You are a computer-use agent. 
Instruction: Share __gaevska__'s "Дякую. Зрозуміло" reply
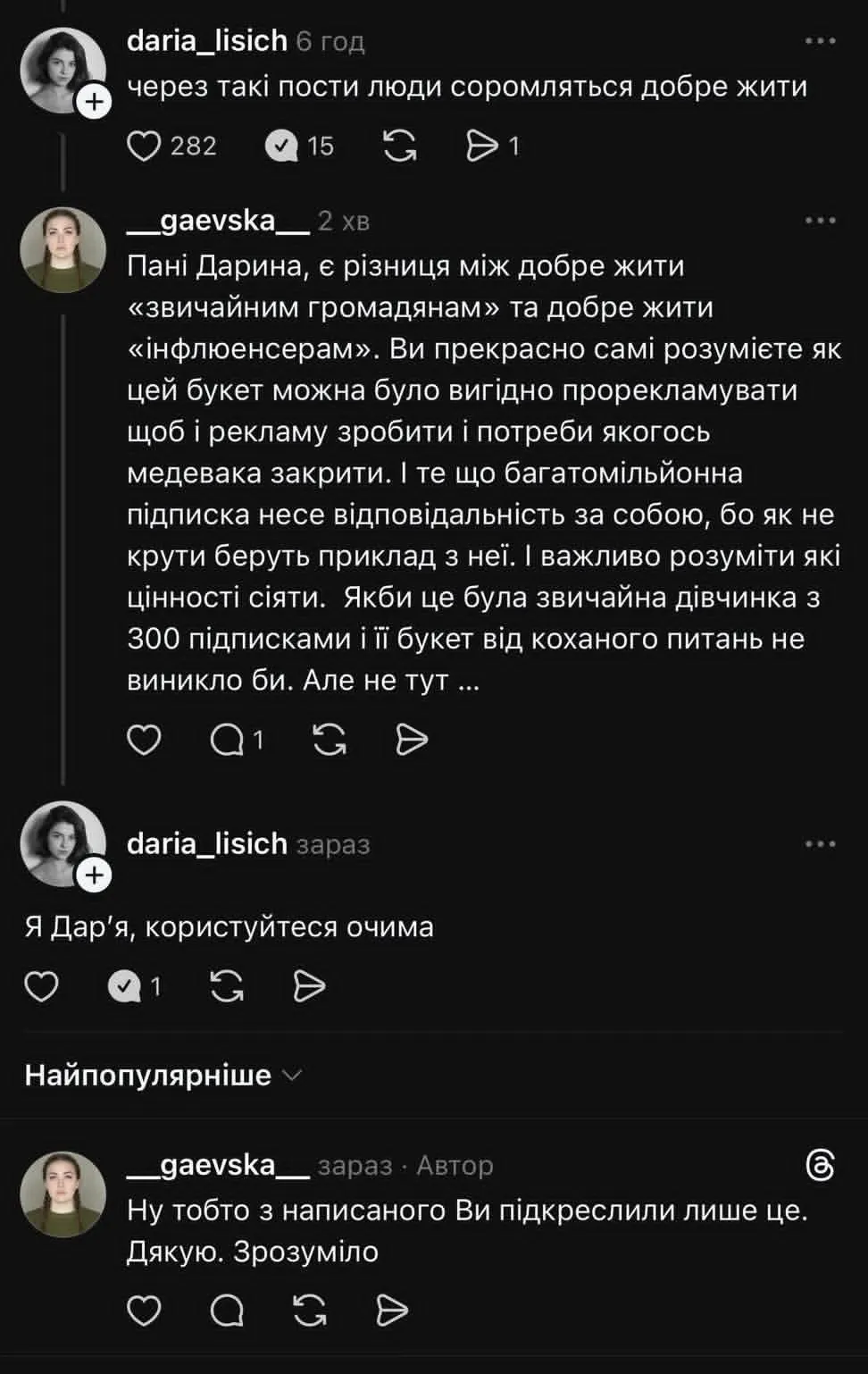point(392,1311)
